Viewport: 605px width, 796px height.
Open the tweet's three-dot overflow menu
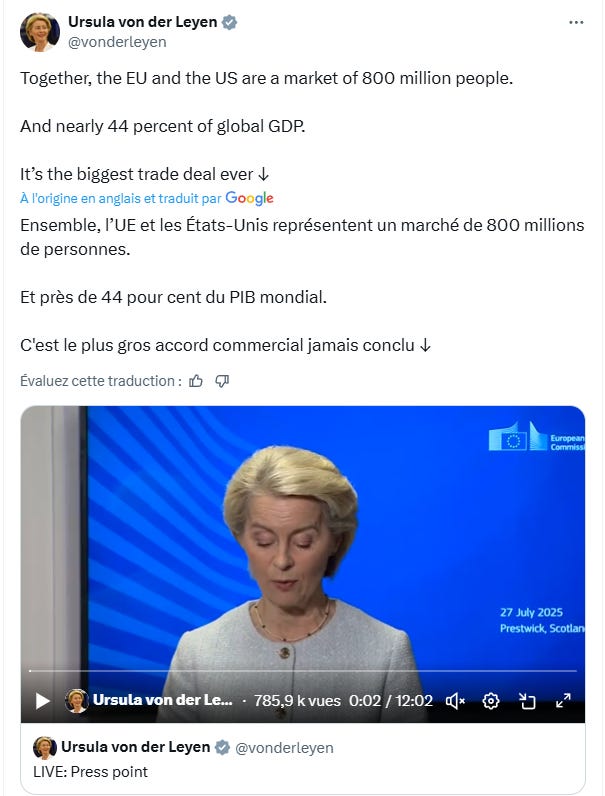pyautogui.click(x=576, y=22)
